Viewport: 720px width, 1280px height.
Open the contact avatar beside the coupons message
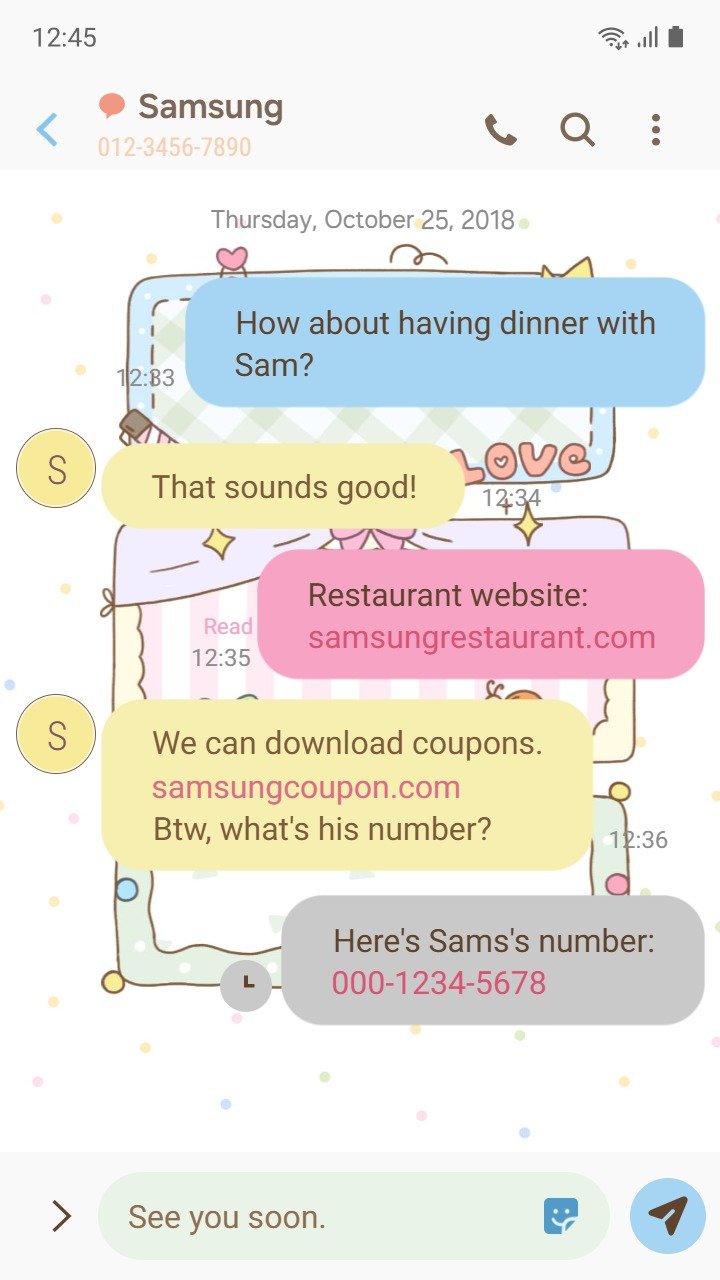coord(56,735)
